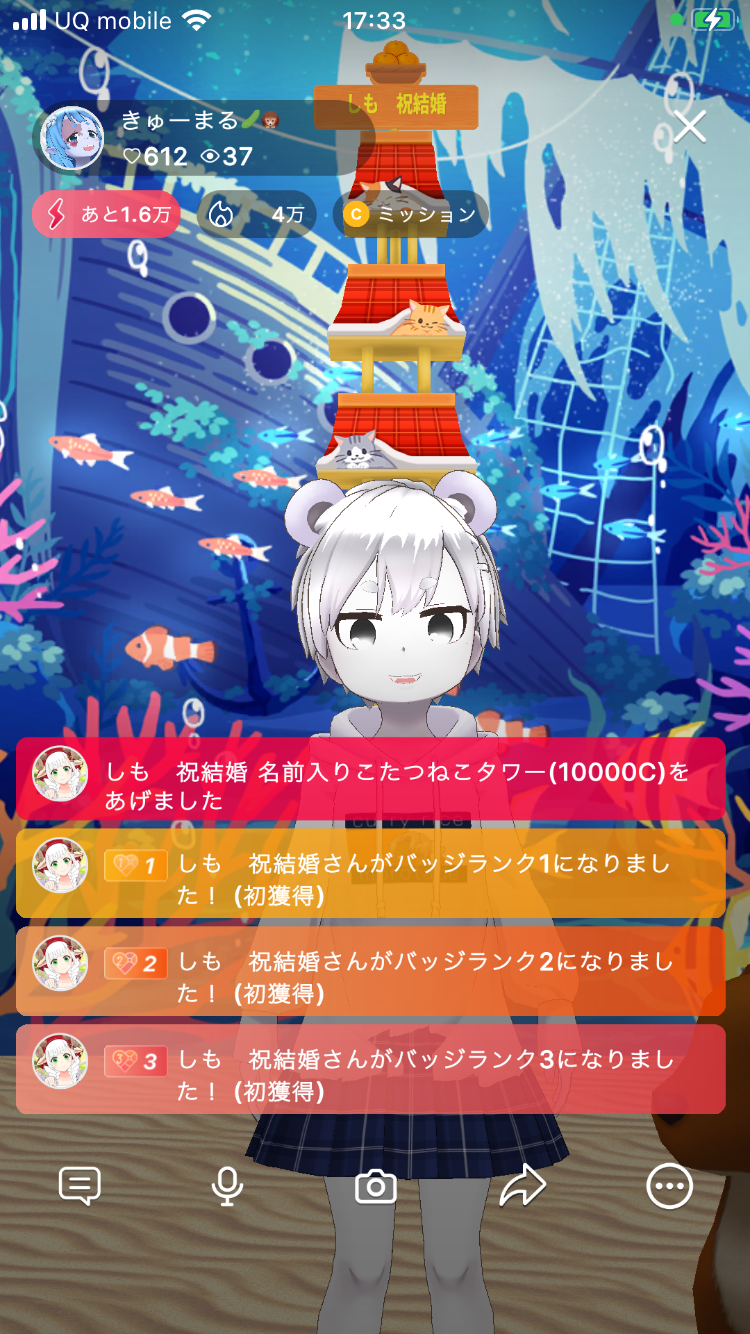This screenshot has width=750, height=1334.
Task: Open the バッジランク3 notification
Action: 370,1069
